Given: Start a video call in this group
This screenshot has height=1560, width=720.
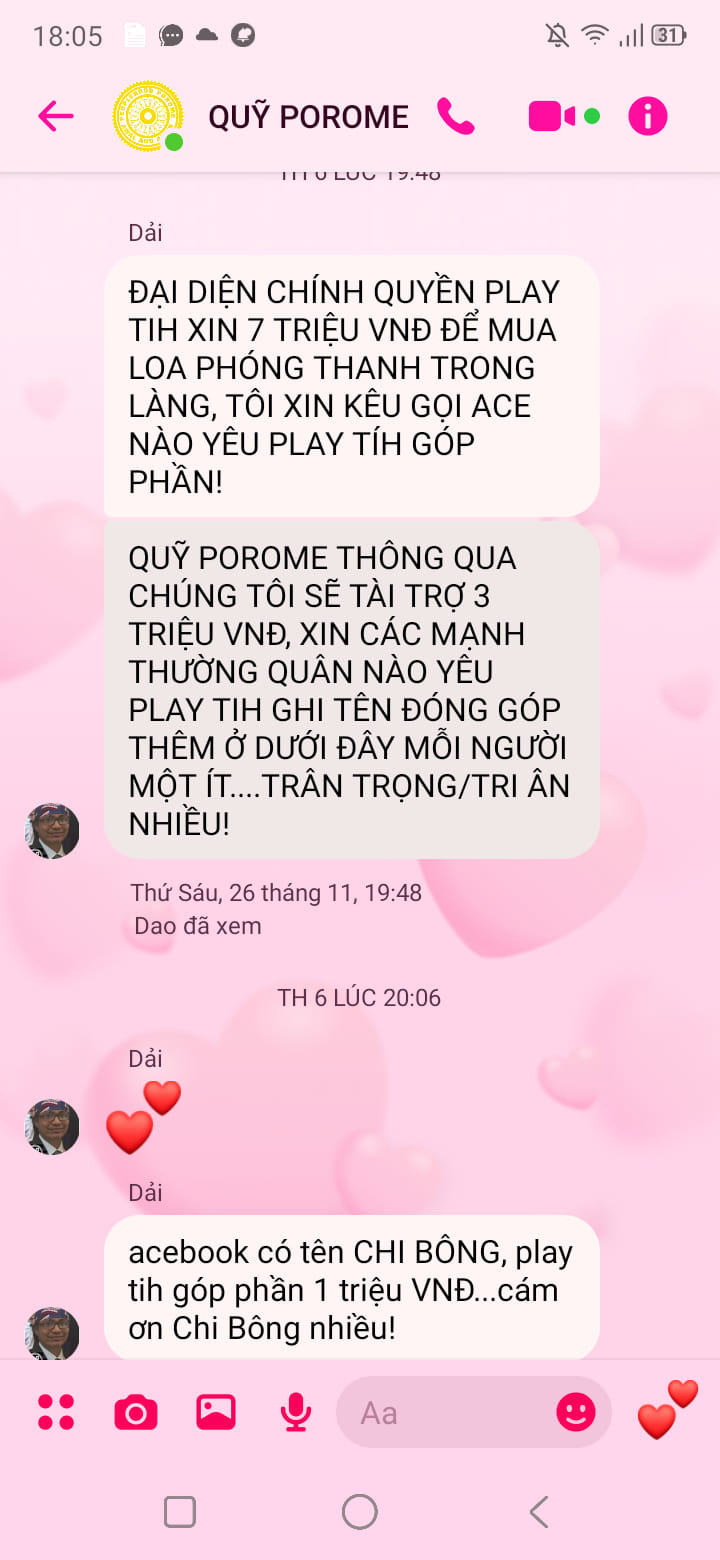Looking at the screenshot, I should (552, 117).
